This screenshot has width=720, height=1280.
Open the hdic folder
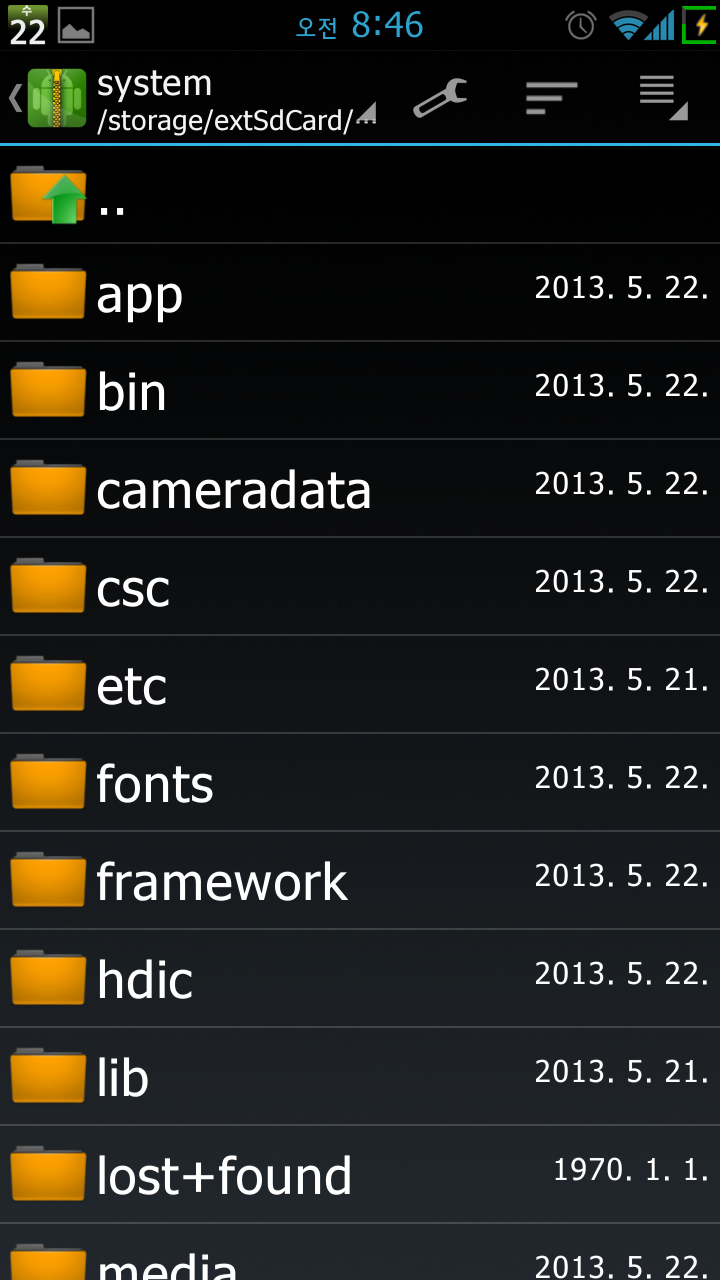tap(360, 979)
